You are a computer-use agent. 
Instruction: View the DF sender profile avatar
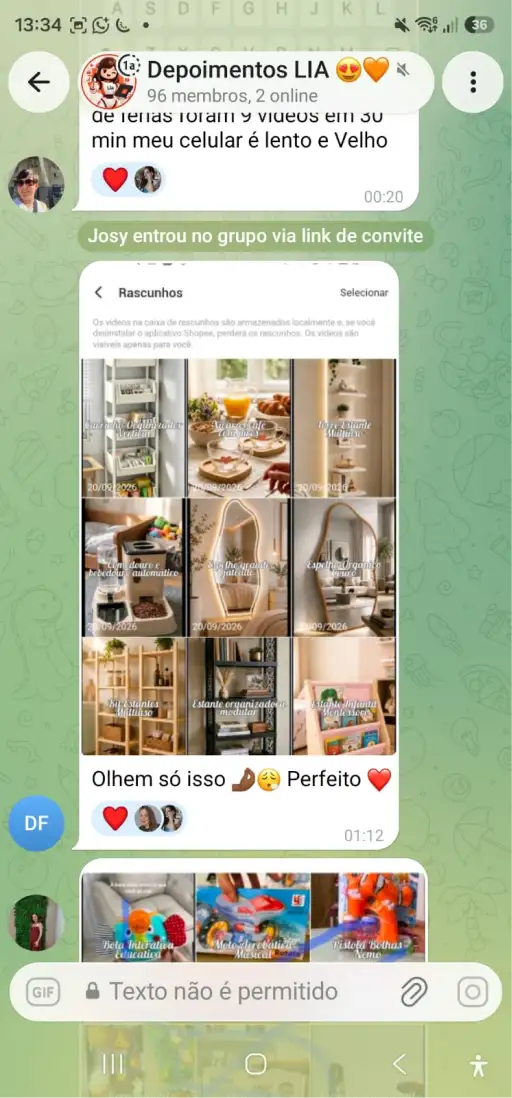pyautogui.click(x=36, y=823)
